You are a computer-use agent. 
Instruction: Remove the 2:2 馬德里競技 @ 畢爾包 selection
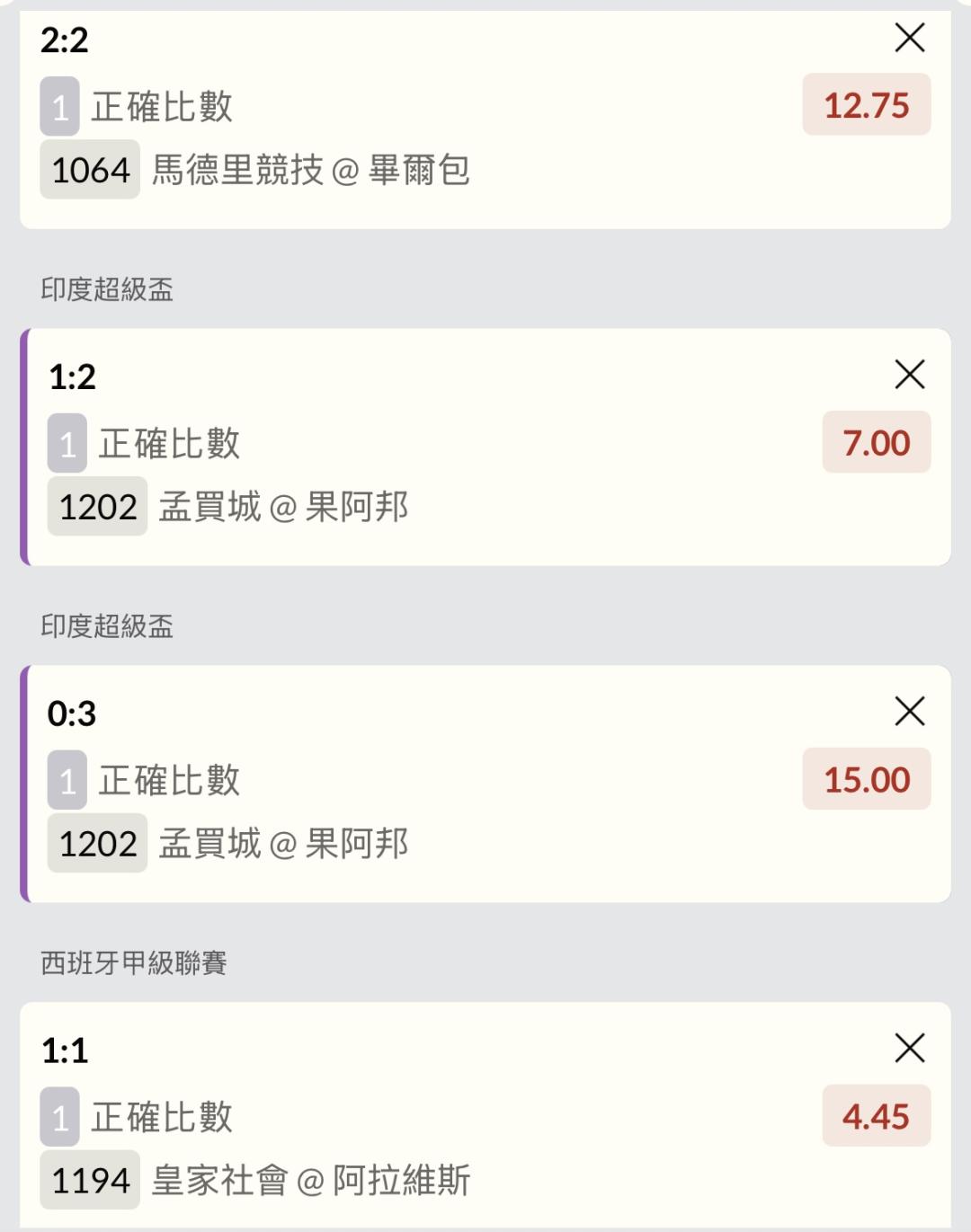click(910, 38)
